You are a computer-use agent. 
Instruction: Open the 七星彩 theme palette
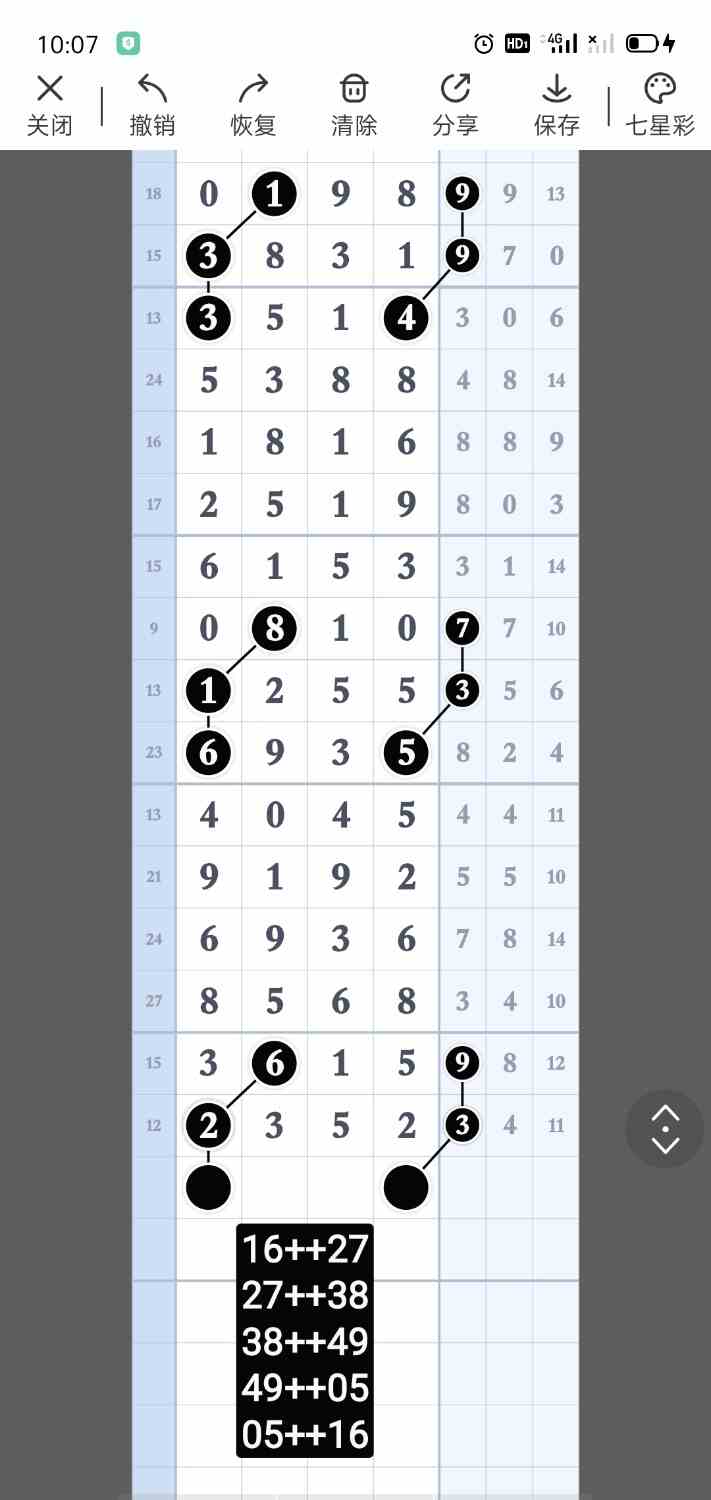[659, 105]
